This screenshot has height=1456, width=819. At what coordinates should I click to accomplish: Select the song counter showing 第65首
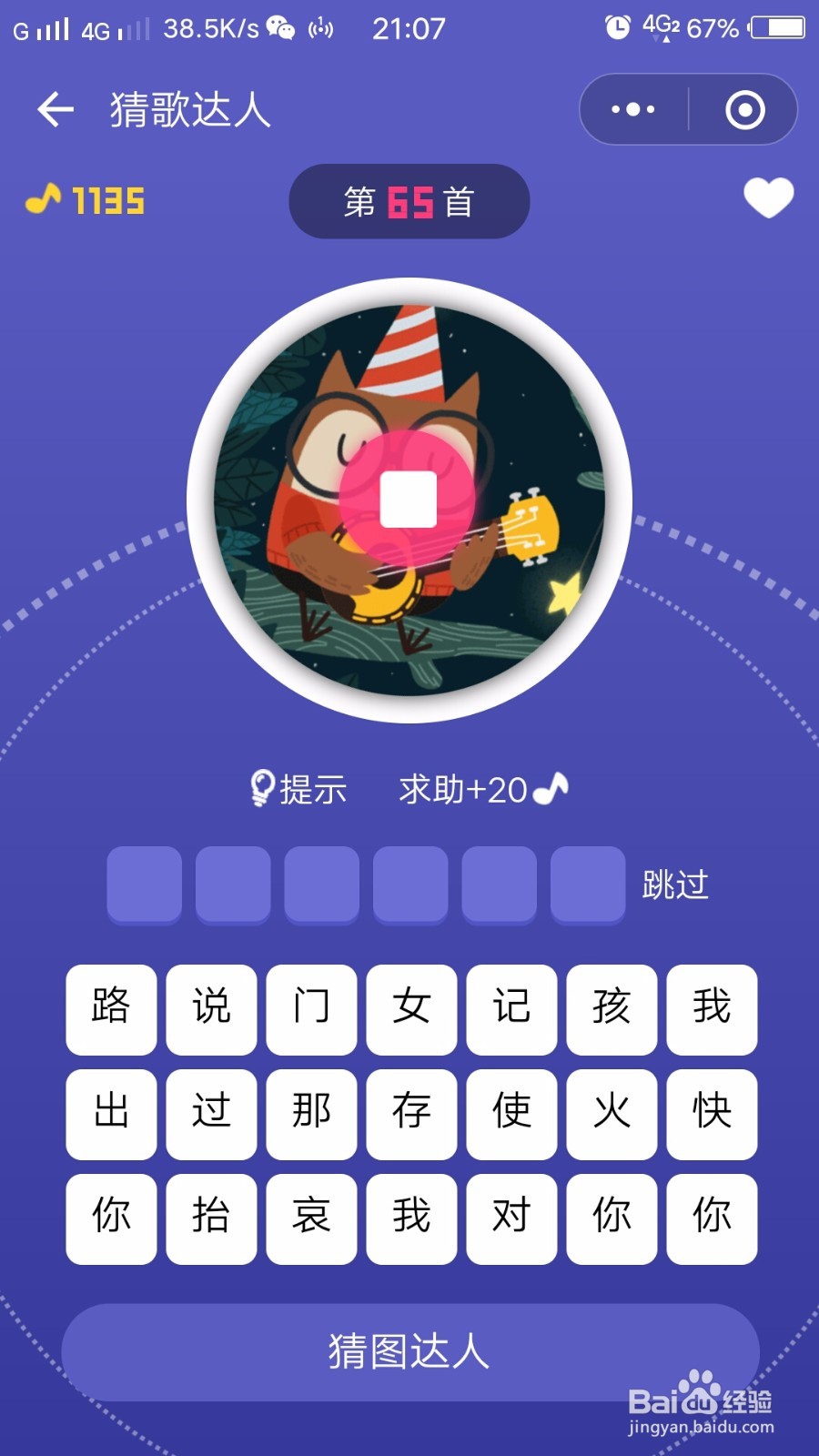tap(409, 201)
